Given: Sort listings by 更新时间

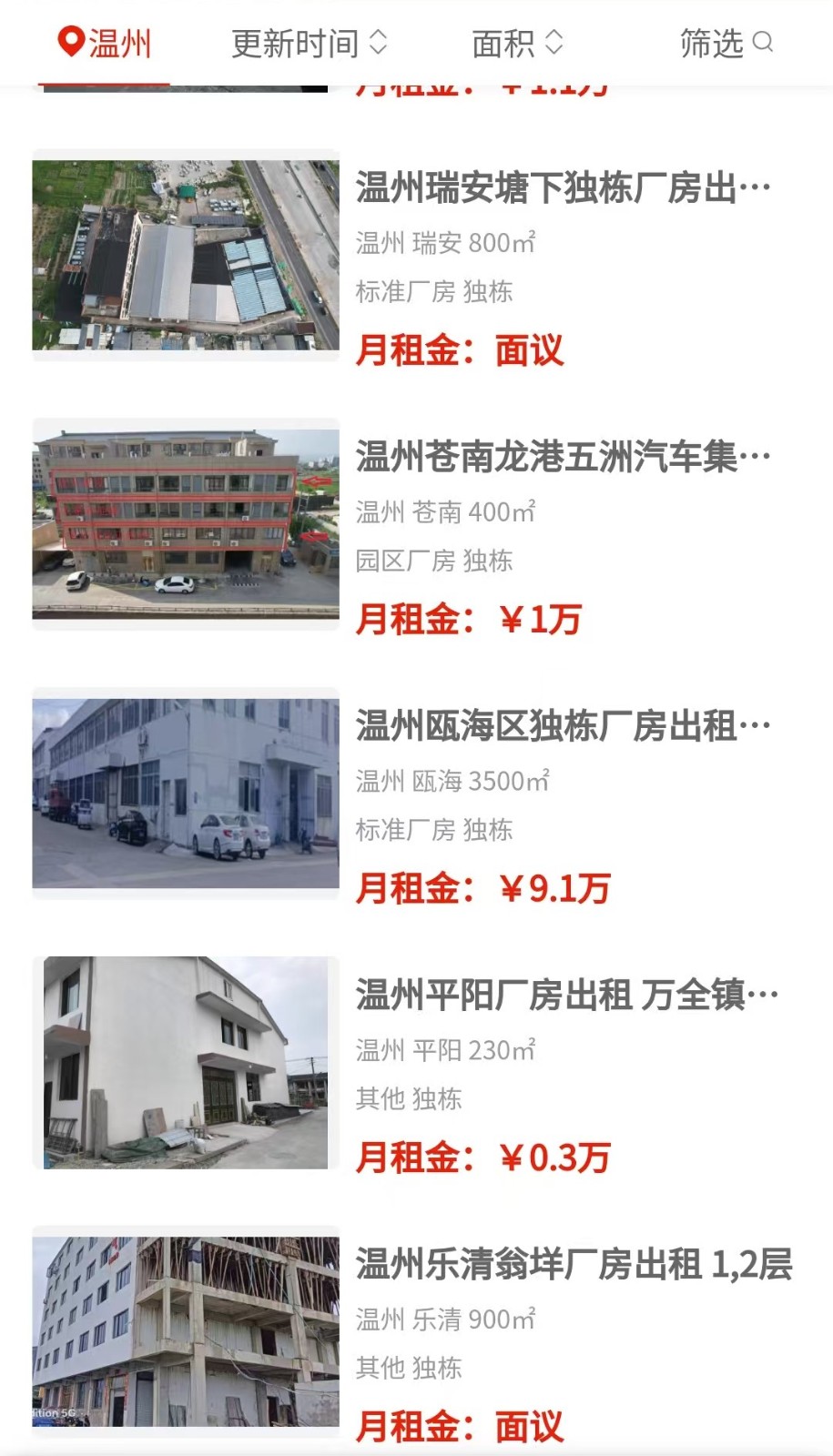Looking at the screenshot, I should coord(310,44).
